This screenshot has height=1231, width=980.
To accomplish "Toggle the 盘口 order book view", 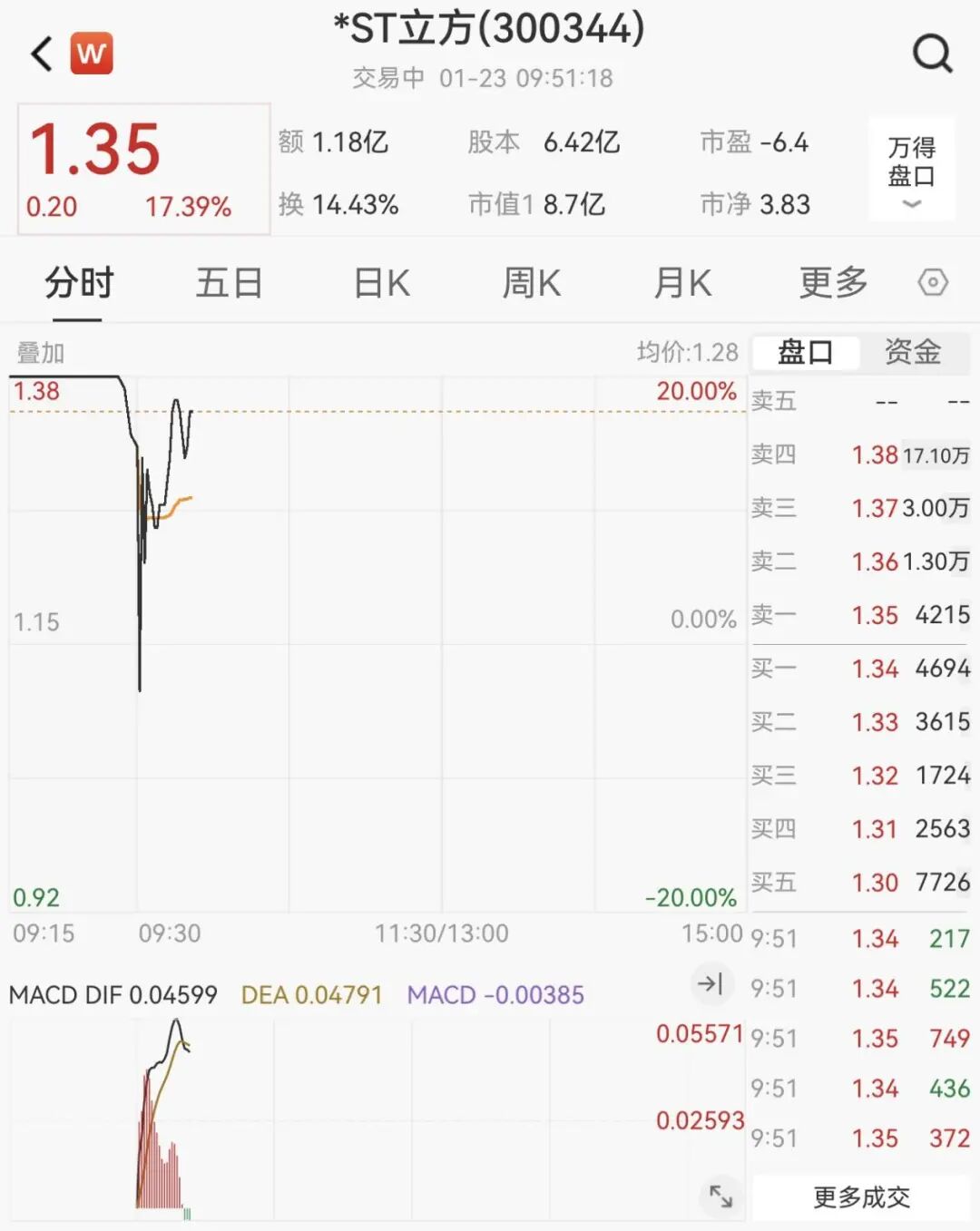I will coord(804,353).
